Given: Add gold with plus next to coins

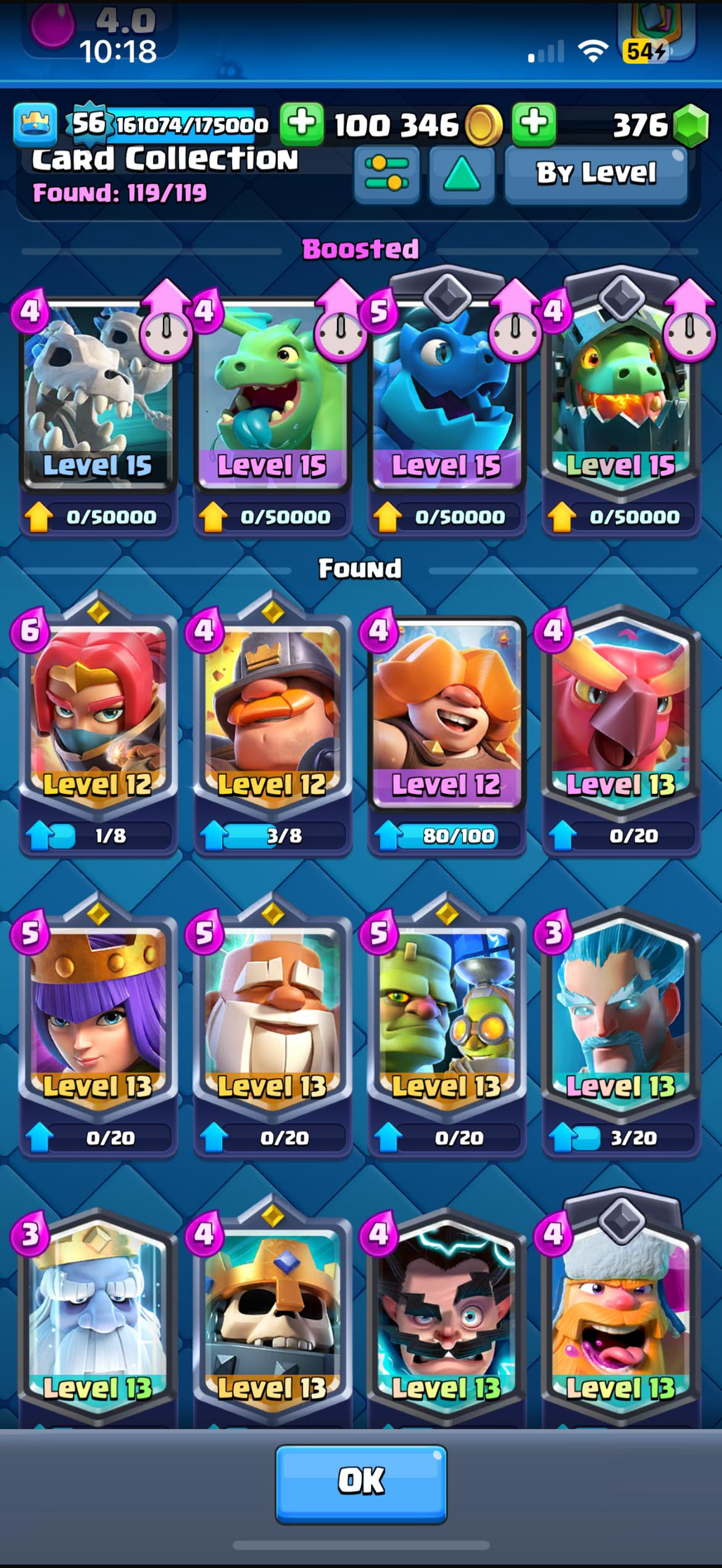Looking at the screenshot, I should [302, 123].
